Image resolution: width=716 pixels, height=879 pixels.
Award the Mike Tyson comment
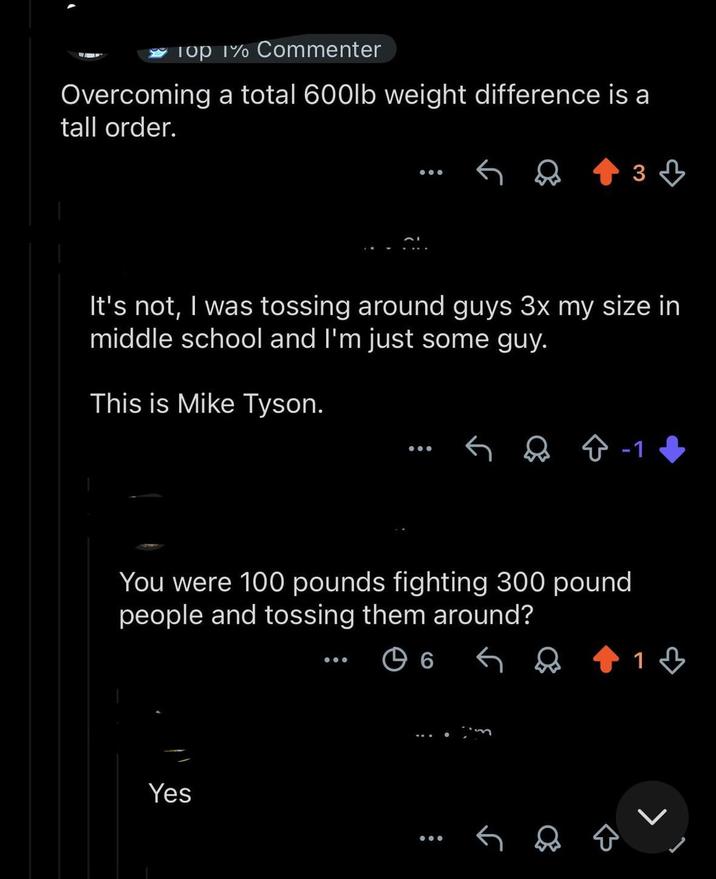(x=539, y=450)
